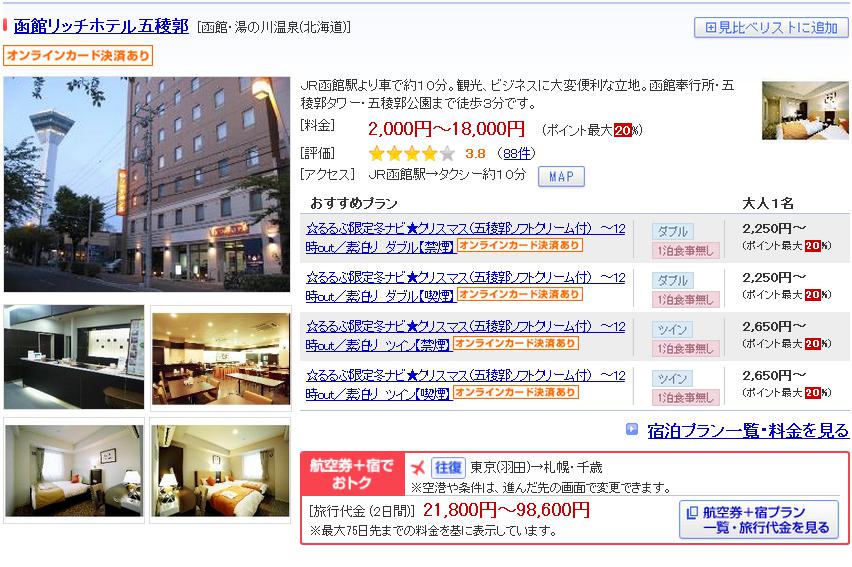
Task: View 宿泊プラン一覧・料金を見る link
Action: pos(748,431)
